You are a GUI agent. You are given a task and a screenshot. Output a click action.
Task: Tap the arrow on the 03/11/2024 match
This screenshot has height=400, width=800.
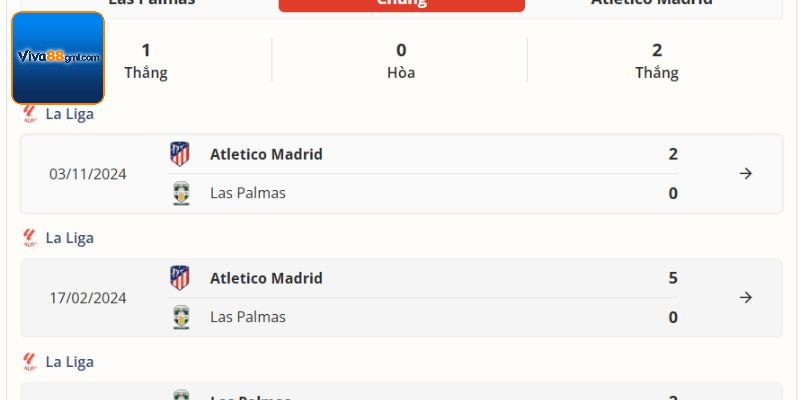(x=745, y=173)
